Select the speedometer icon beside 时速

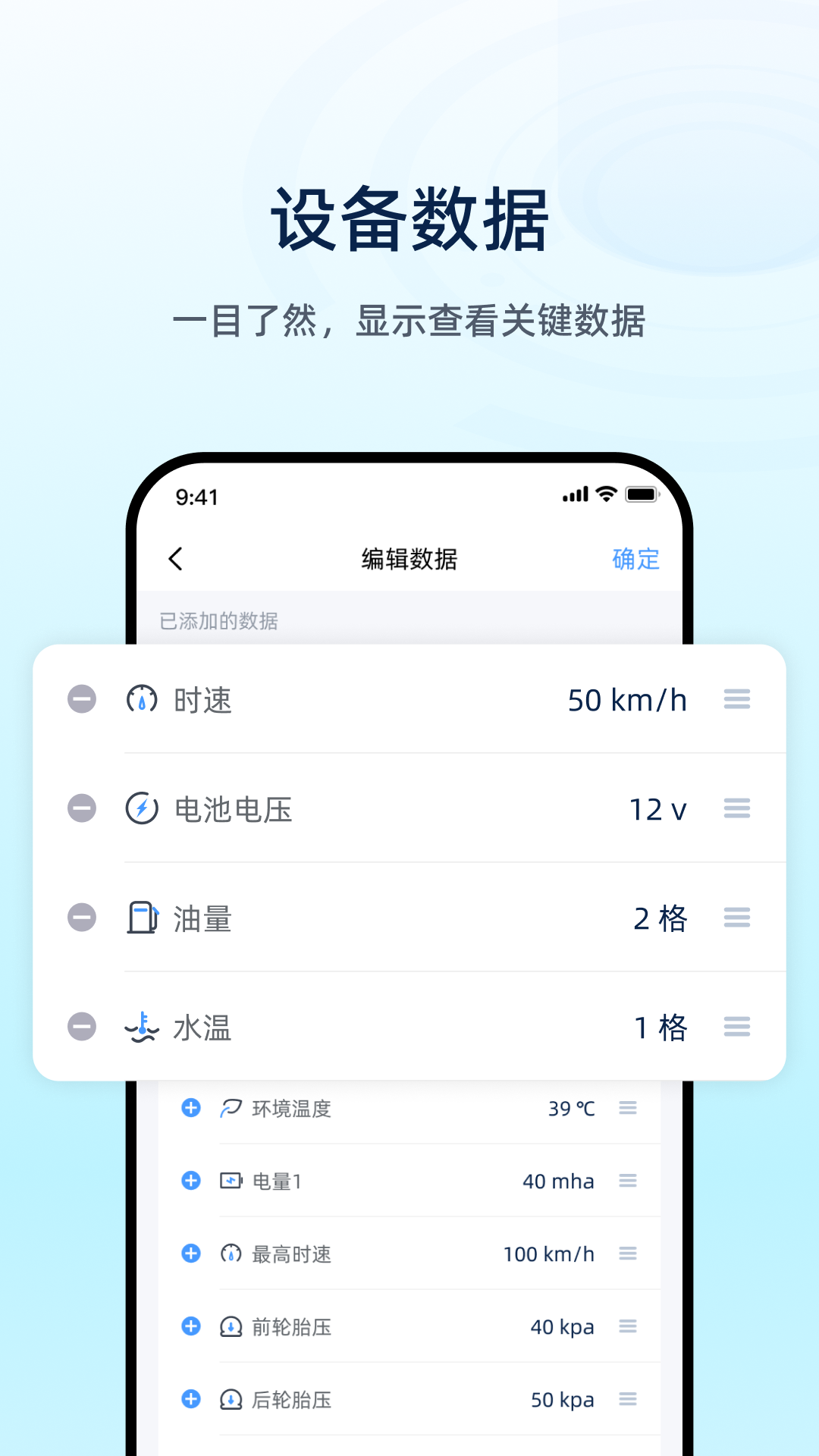[142, 700]
